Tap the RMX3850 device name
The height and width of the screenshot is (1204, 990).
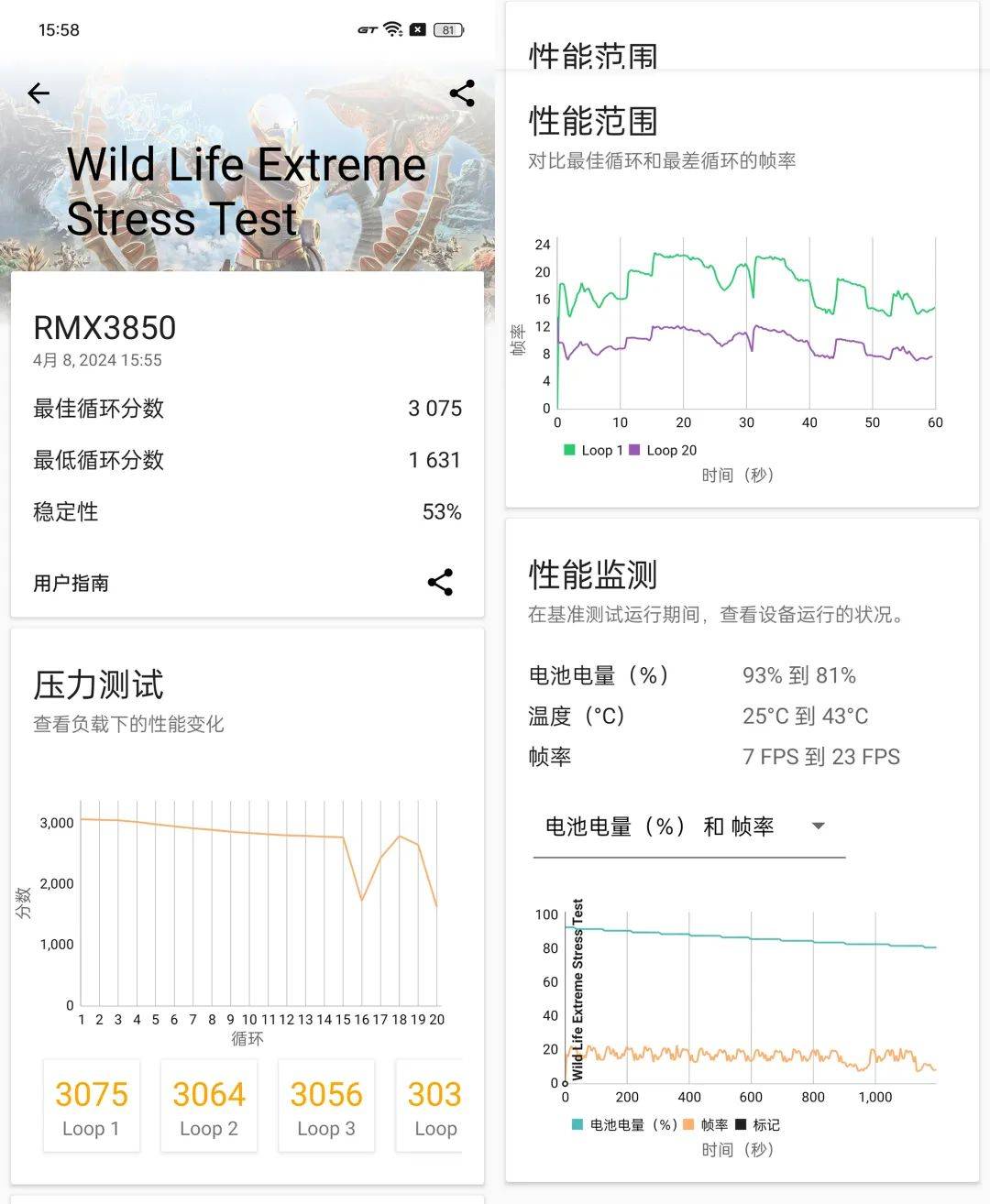point(104,327)
